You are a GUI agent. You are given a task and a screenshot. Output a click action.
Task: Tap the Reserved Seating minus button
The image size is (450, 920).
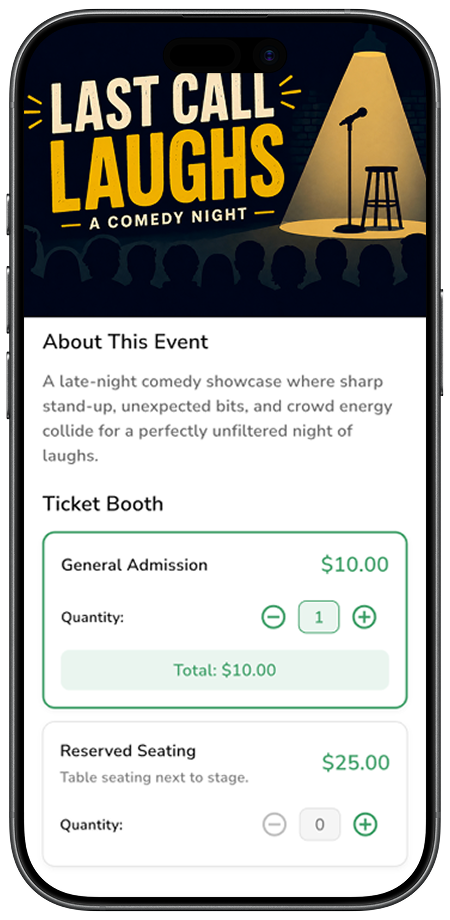coord(274,825)
